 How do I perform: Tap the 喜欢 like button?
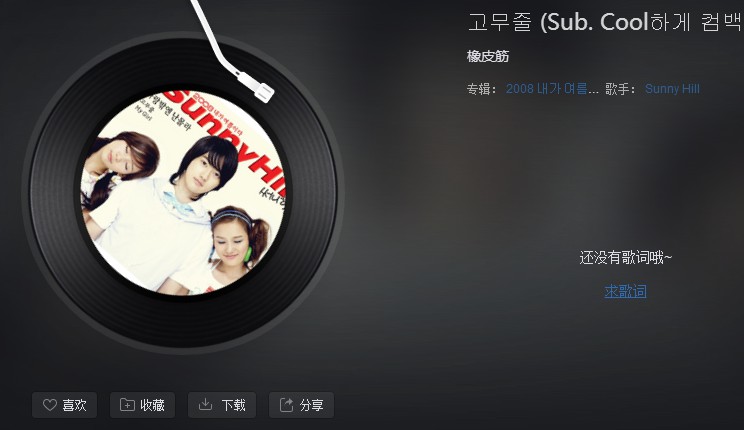click(65, 405)
